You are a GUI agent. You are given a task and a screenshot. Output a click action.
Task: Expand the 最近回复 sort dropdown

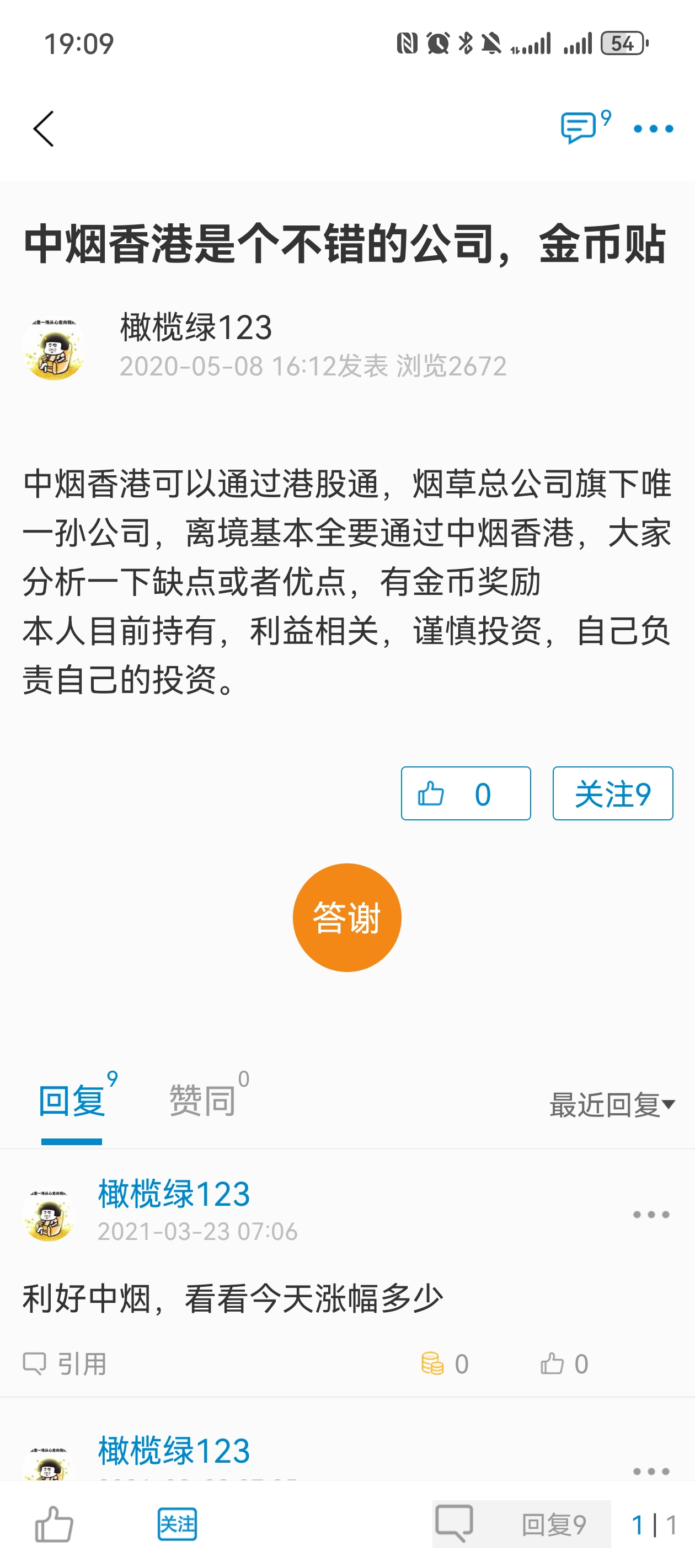pos(612,1104)
